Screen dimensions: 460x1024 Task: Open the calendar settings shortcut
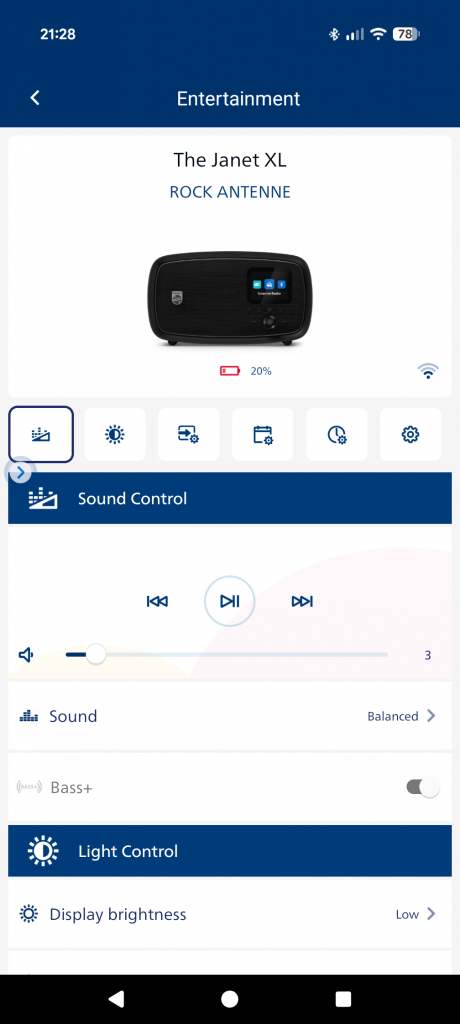click(263, 434)
